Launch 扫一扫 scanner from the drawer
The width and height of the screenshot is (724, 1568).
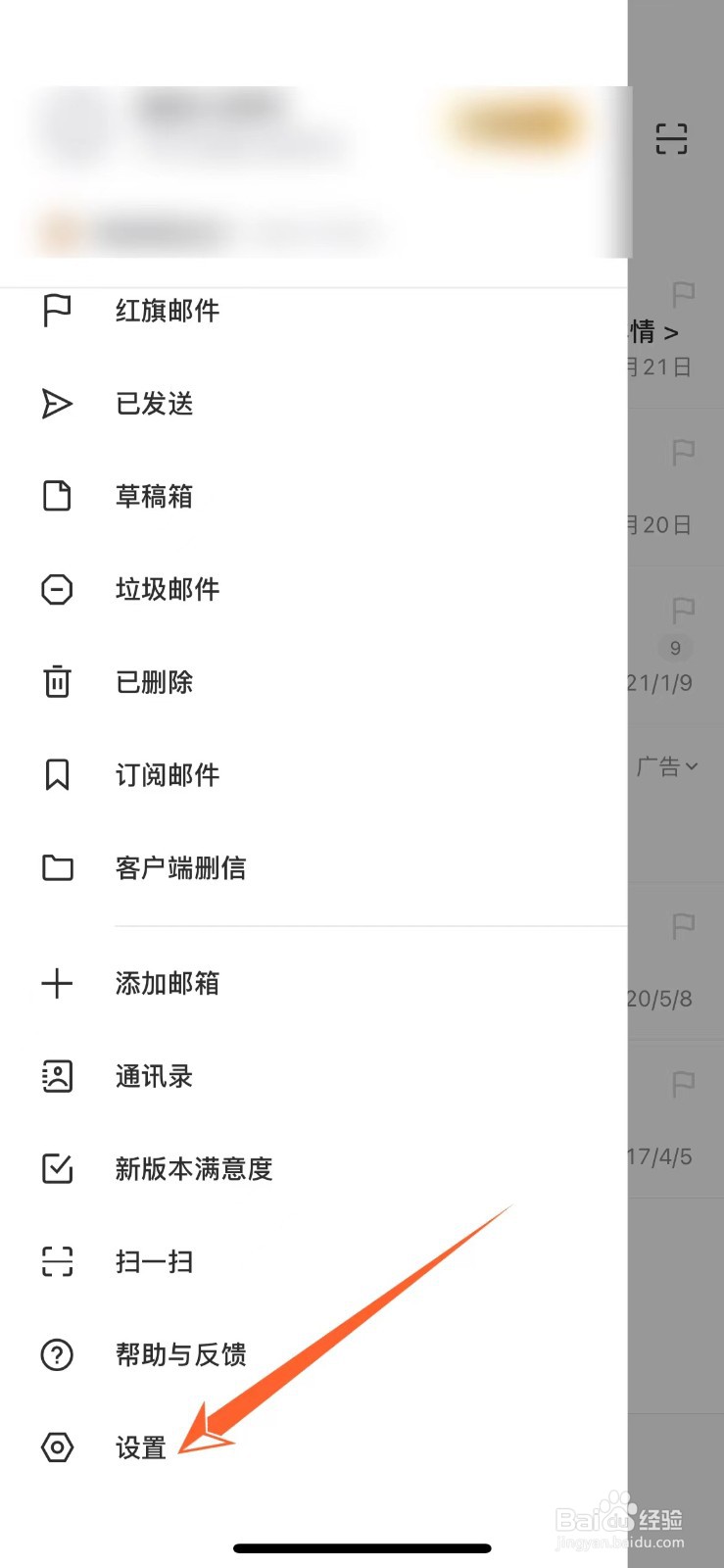[x=154, y=1261]
